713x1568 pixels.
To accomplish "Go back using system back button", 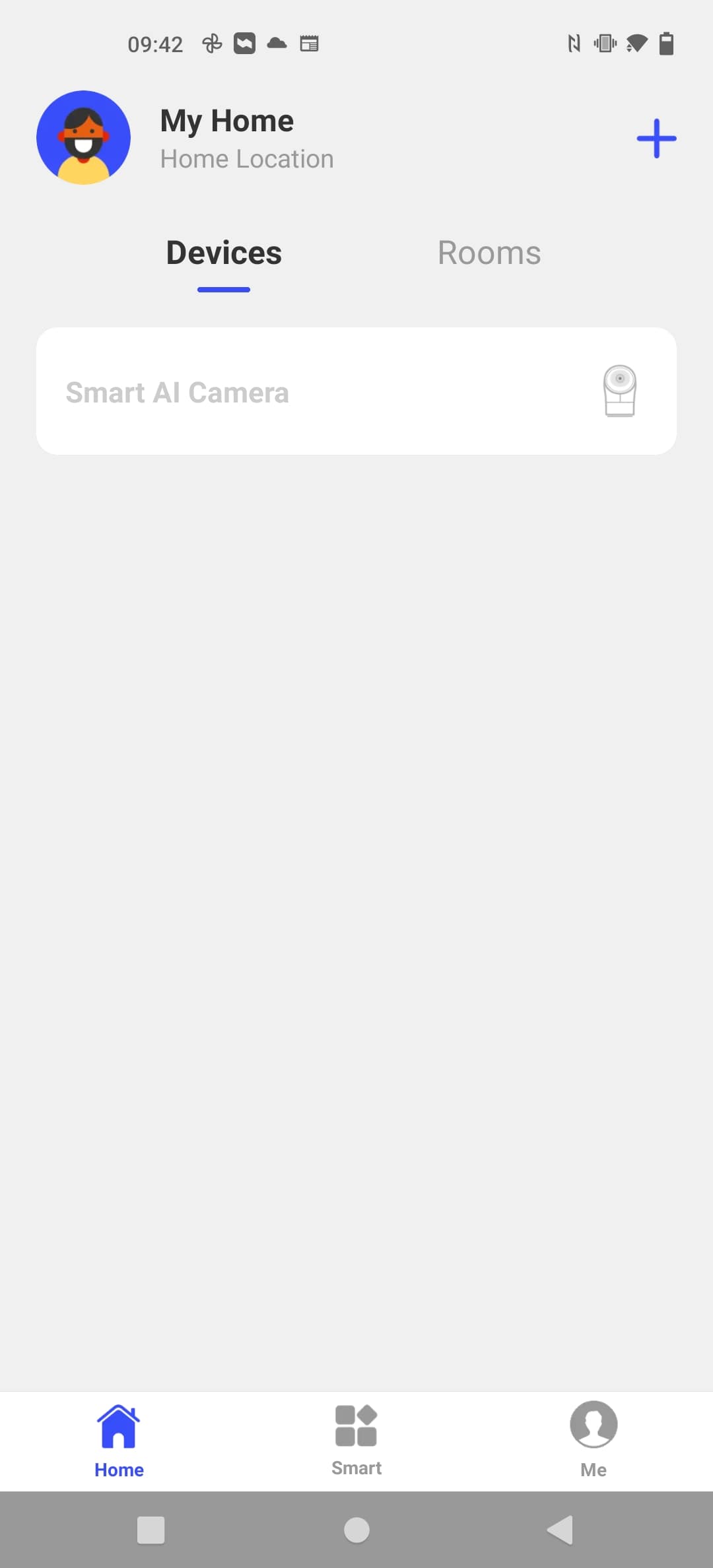I will [x=560, y=1530].
